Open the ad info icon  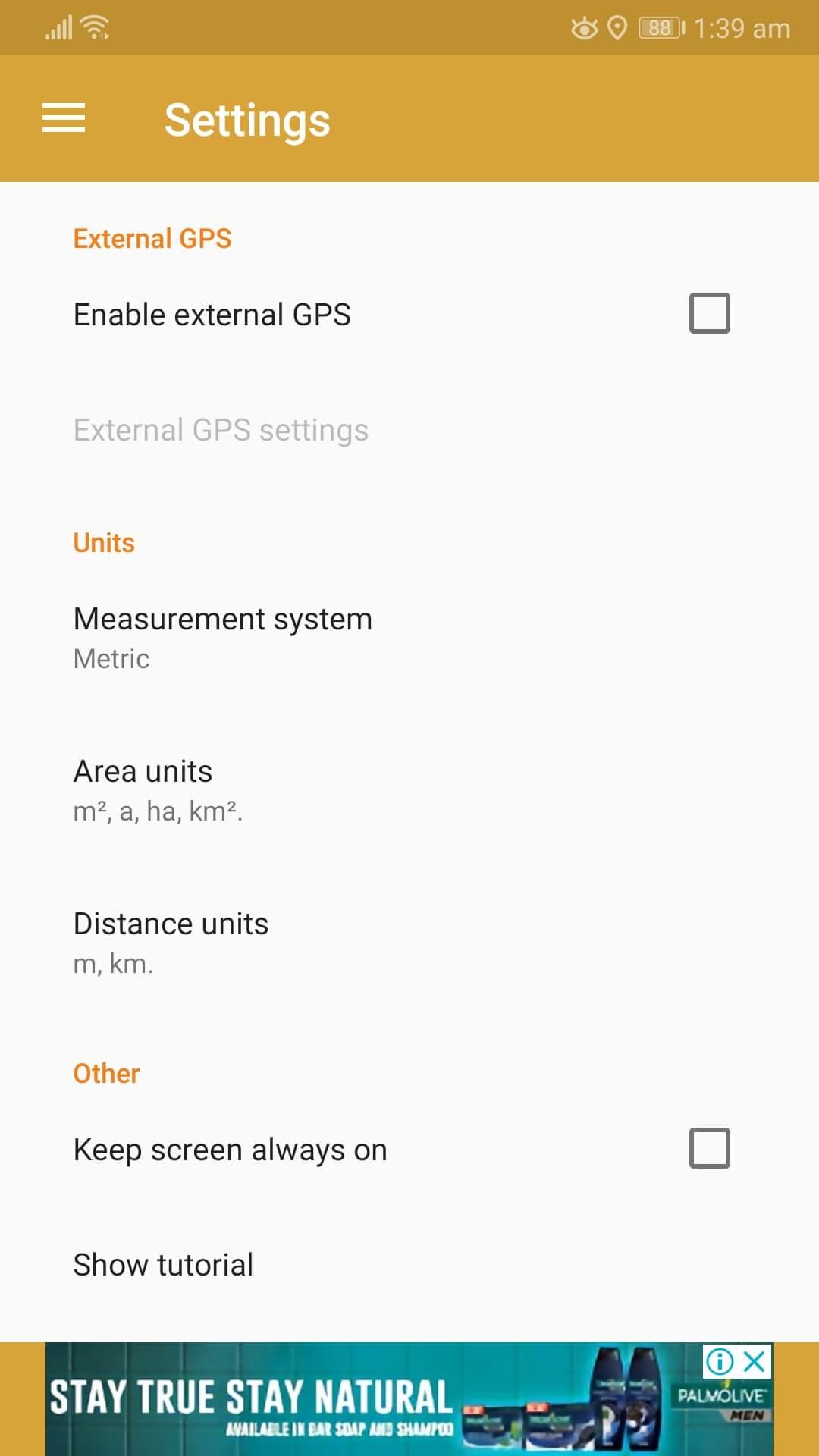[720, 1361]
